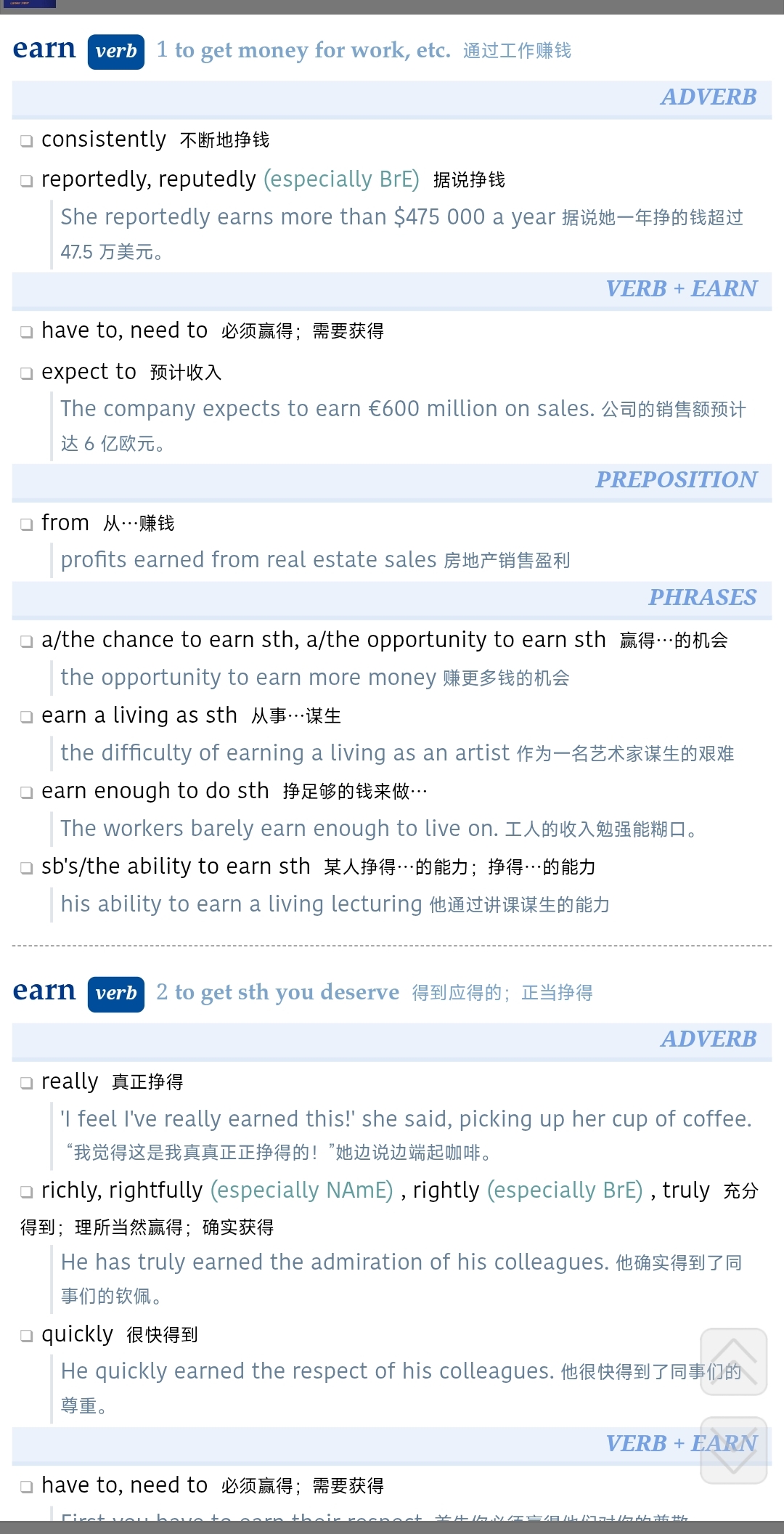The height and width of the screenshot is (1534, 784).
Task: Tap the down arrow to jump downward
Action: click(x=733, y=1450)
